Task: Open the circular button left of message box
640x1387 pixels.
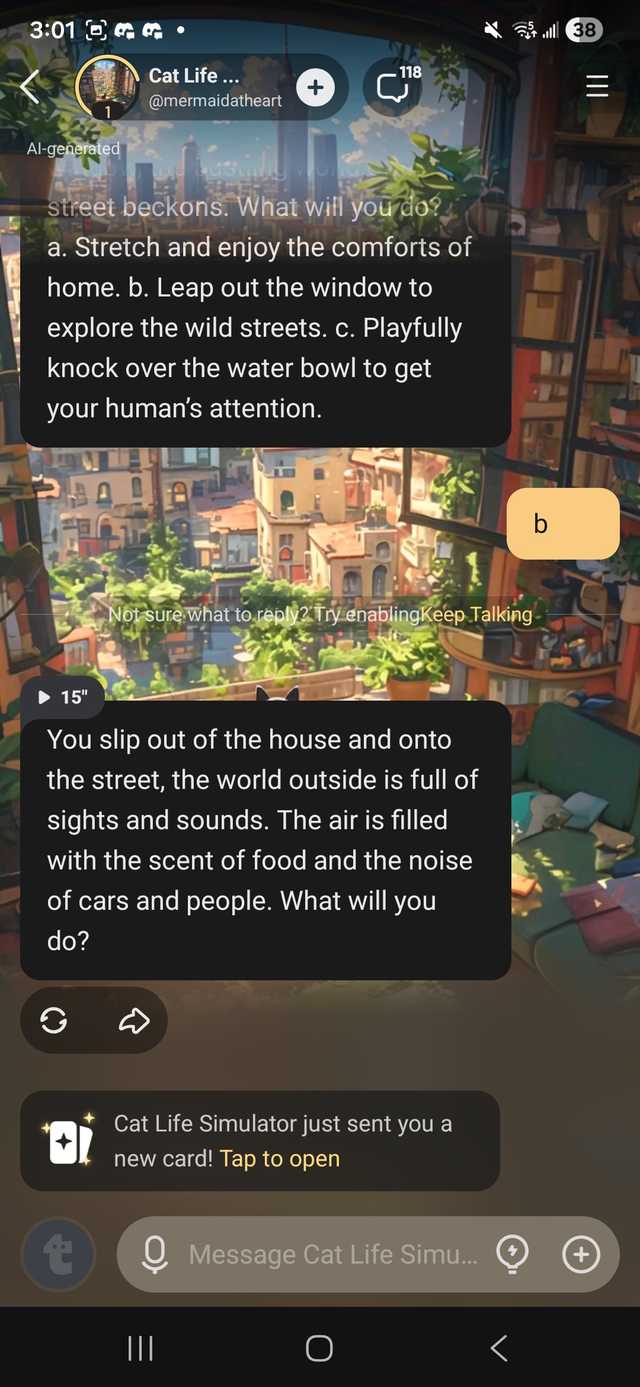Action: [59, 1254]
